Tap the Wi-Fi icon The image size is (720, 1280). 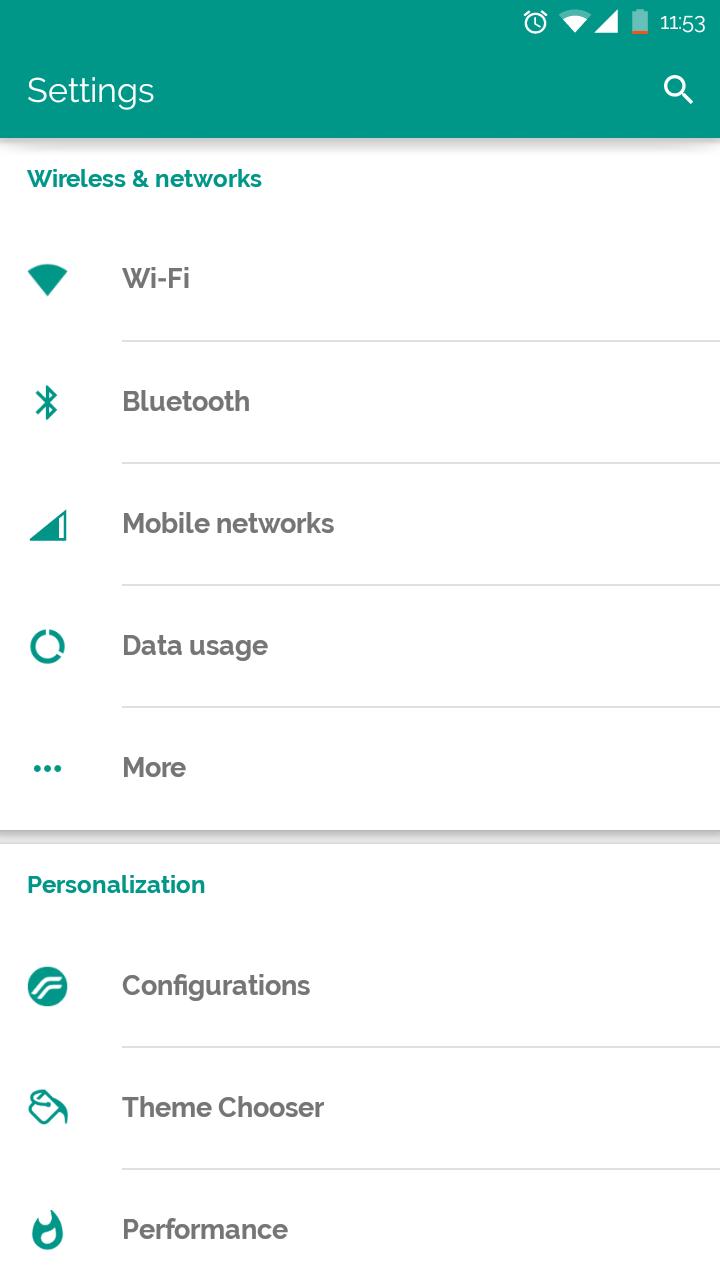[x=47, y=278]
